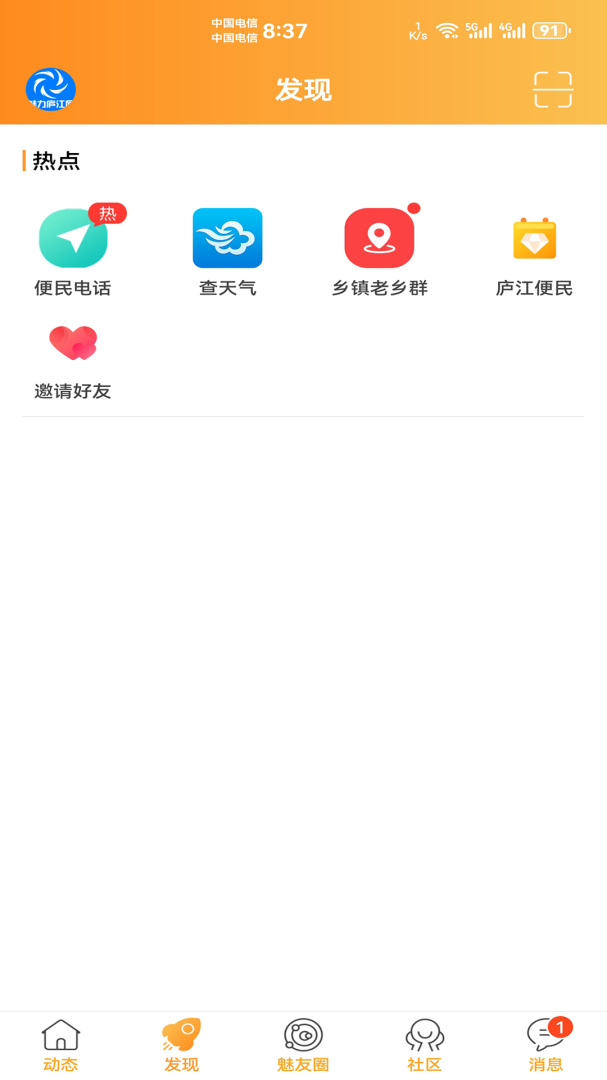
Task: Tap the profile avatar in header
Action: point(51,89)
